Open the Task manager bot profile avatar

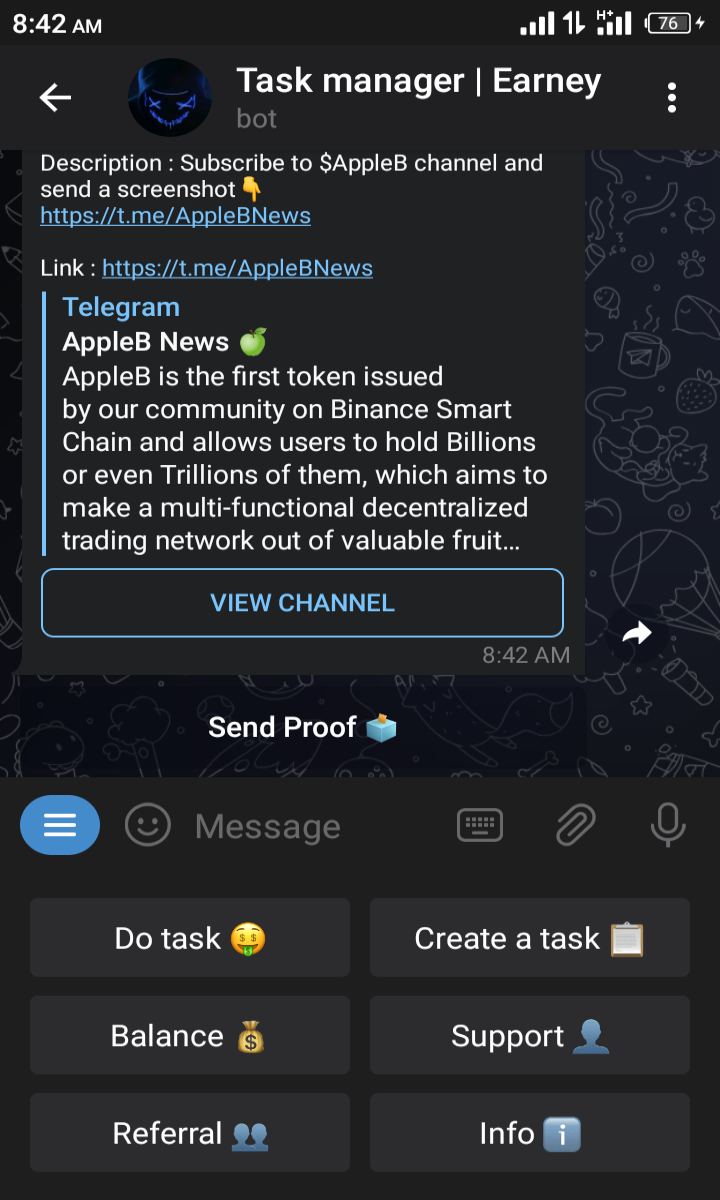[170, 97]
